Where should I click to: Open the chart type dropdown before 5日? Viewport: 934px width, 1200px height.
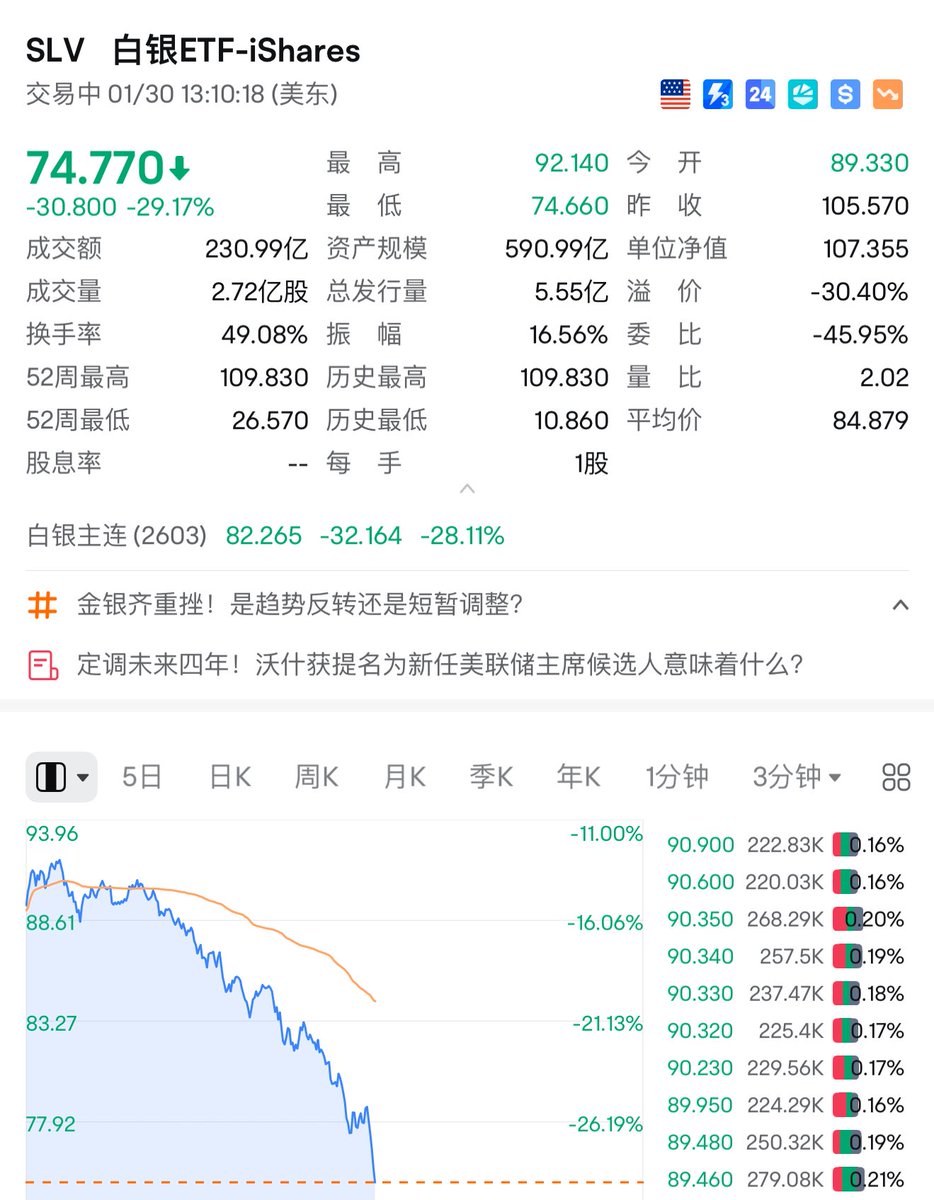62,777
